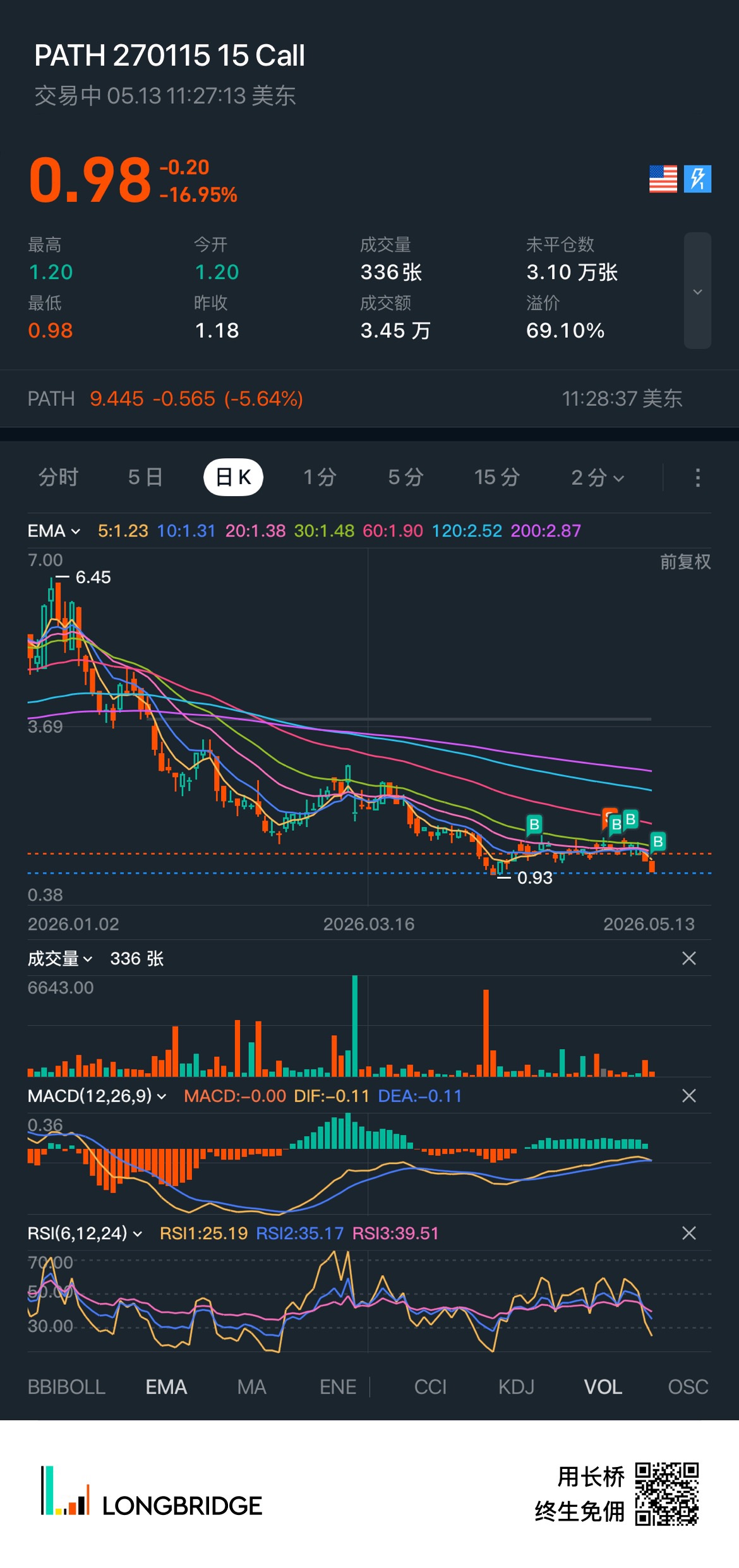
Task: Tap the 前复权 adjustment setting
Action: click(685, 562)
